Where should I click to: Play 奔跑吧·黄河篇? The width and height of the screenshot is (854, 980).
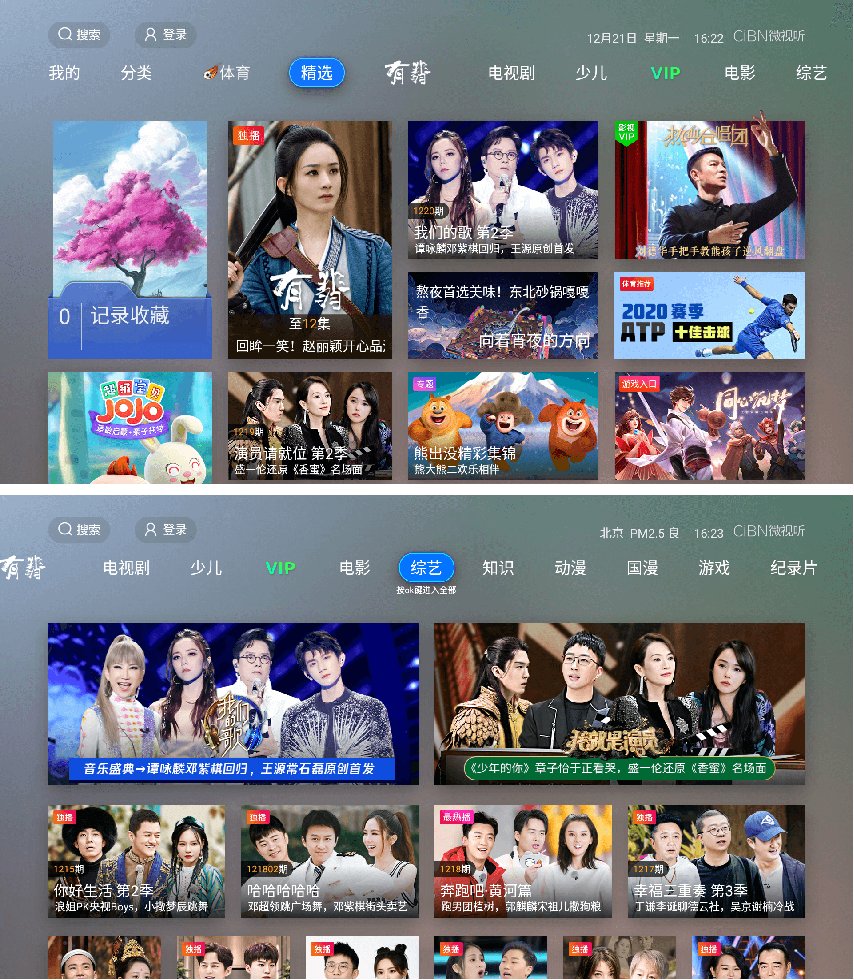pos(522,861)
